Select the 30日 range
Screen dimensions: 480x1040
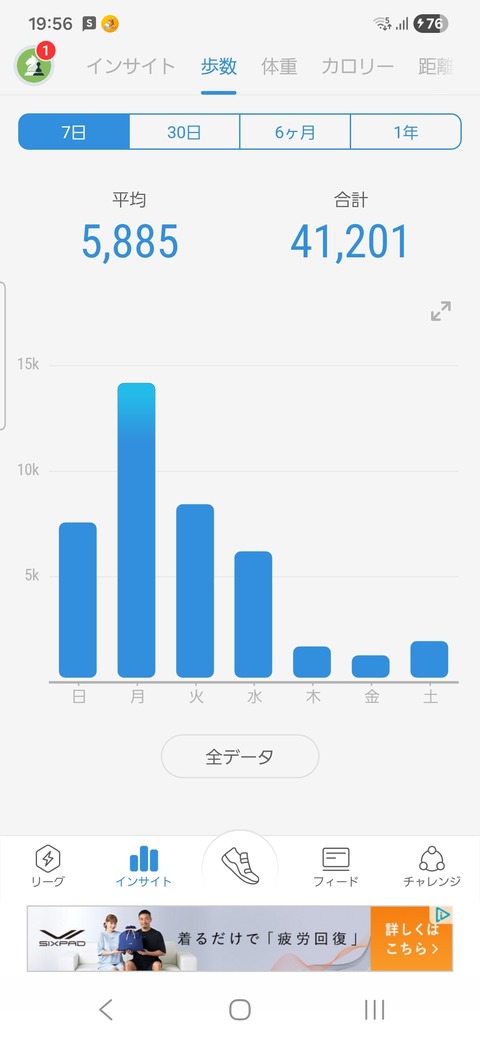(184, 132)
